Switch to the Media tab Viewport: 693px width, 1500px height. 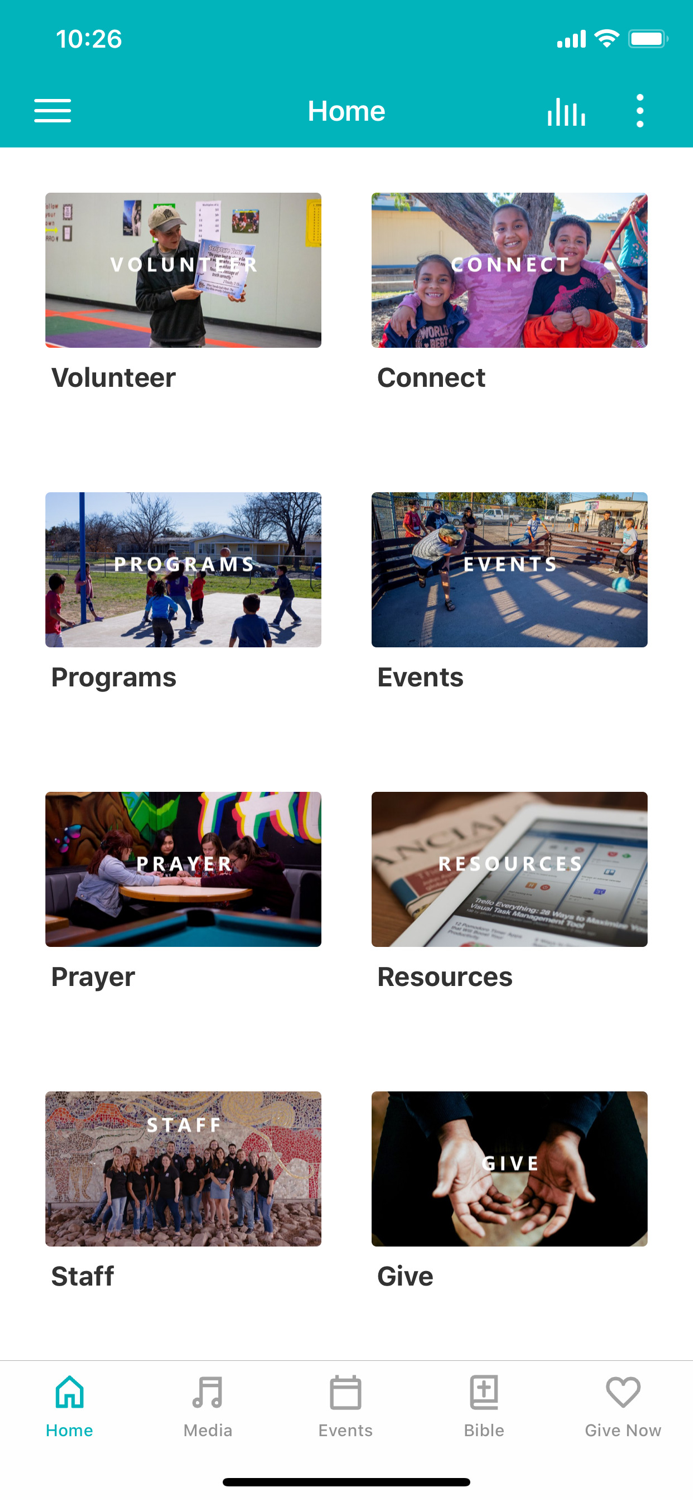[208, 1406]
